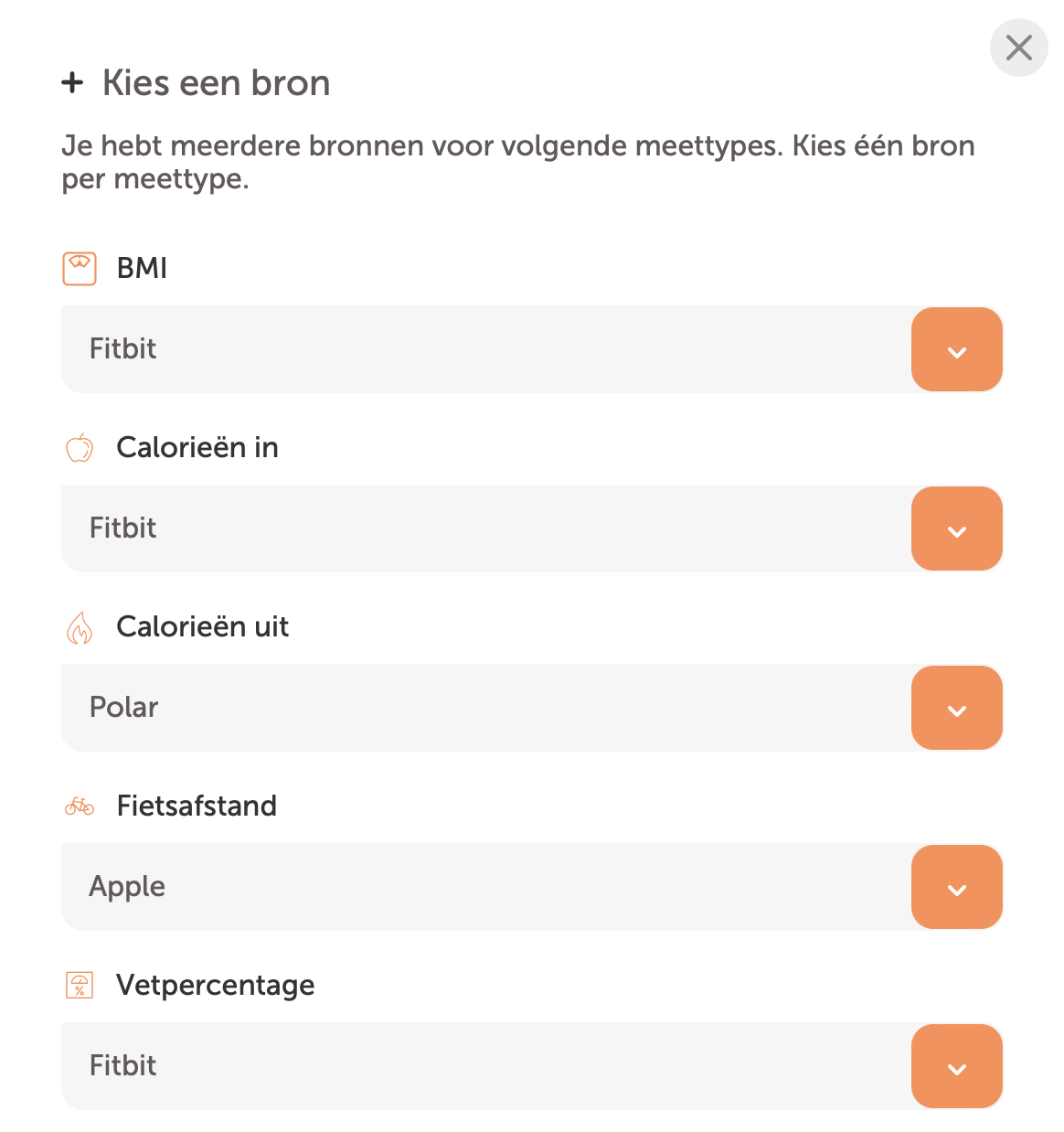The width and height of the screenshot is (1064, 1132).
Task: Expand the Calorieën in source dropdown
Action: [x=956, y=528]
